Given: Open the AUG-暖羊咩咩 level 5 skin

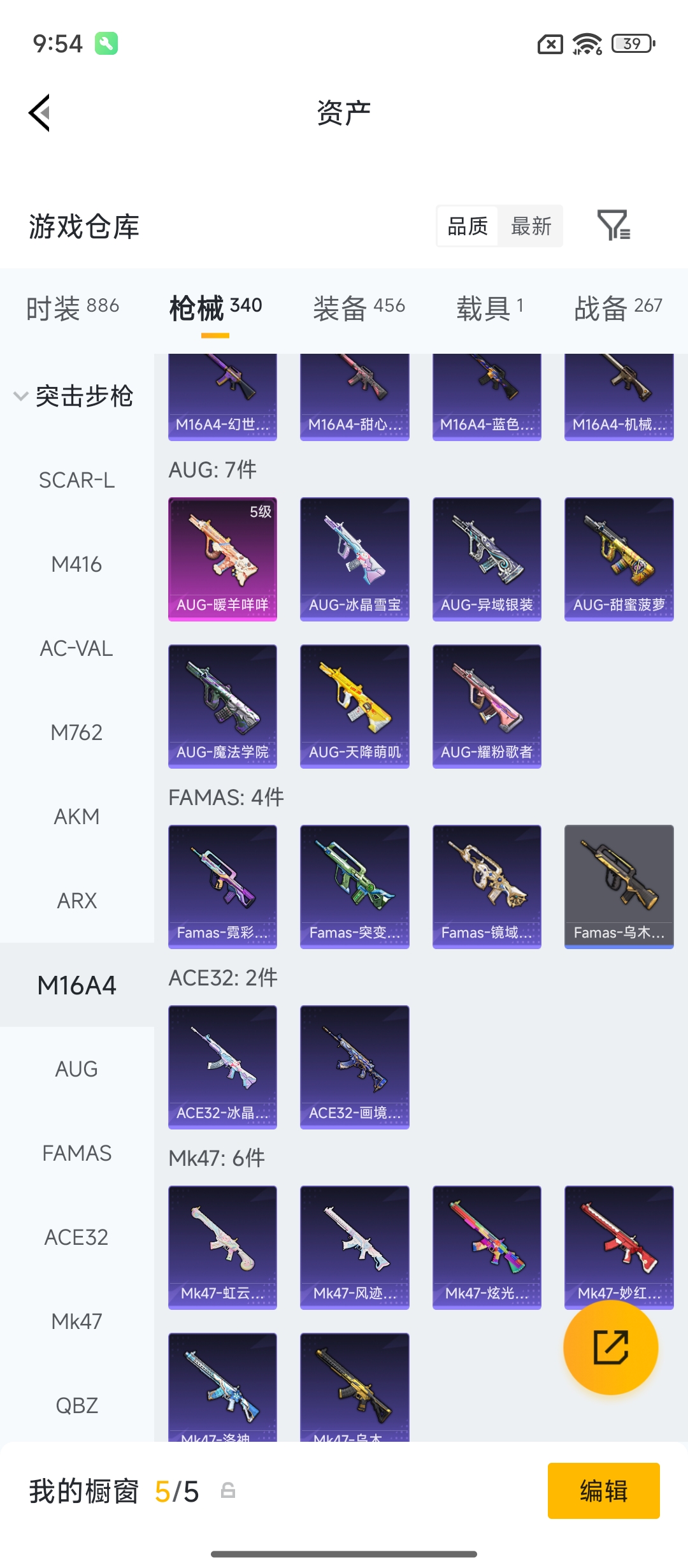Looking at the screenshot, I should pyautogui.click(x=222, y=558).
